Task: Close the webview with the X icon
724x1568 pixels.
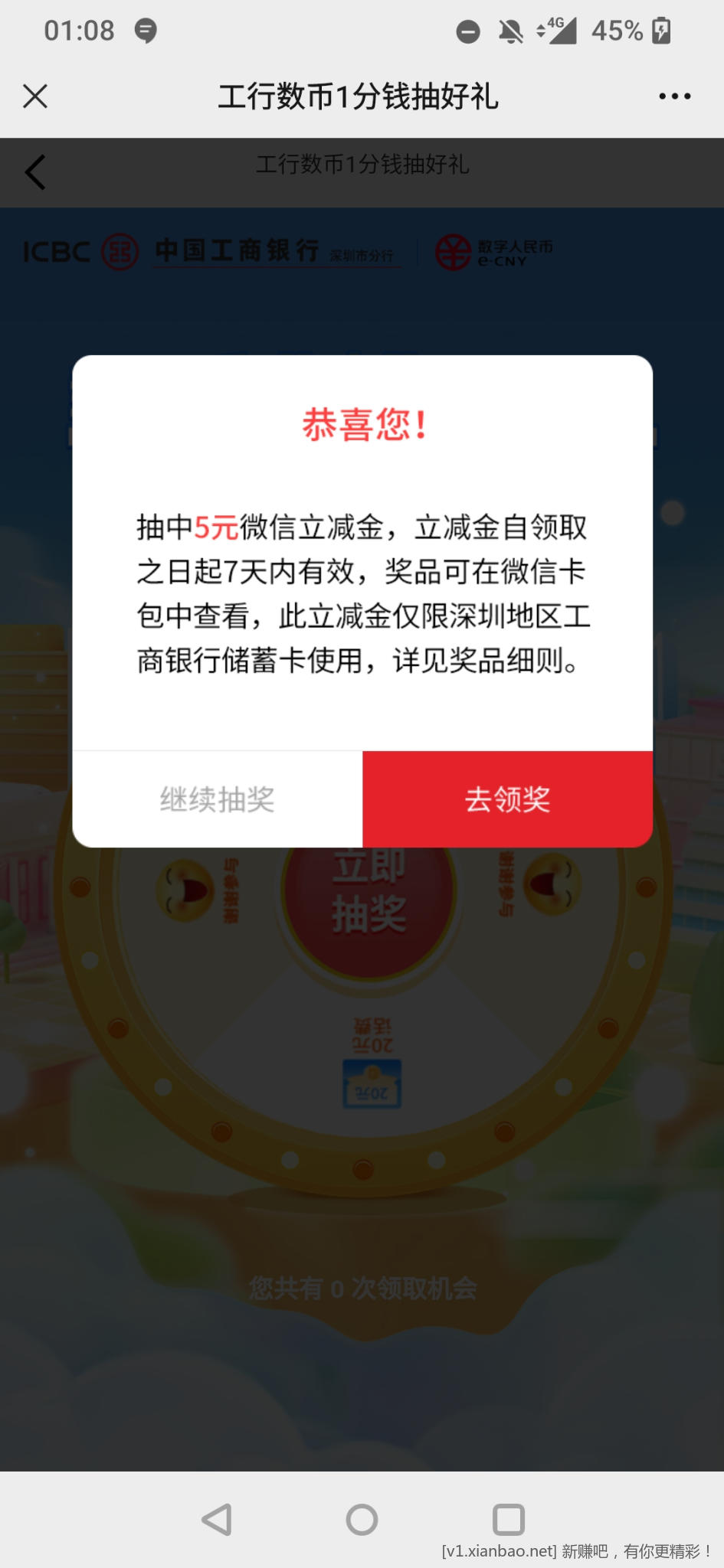Action: point(35,96)
